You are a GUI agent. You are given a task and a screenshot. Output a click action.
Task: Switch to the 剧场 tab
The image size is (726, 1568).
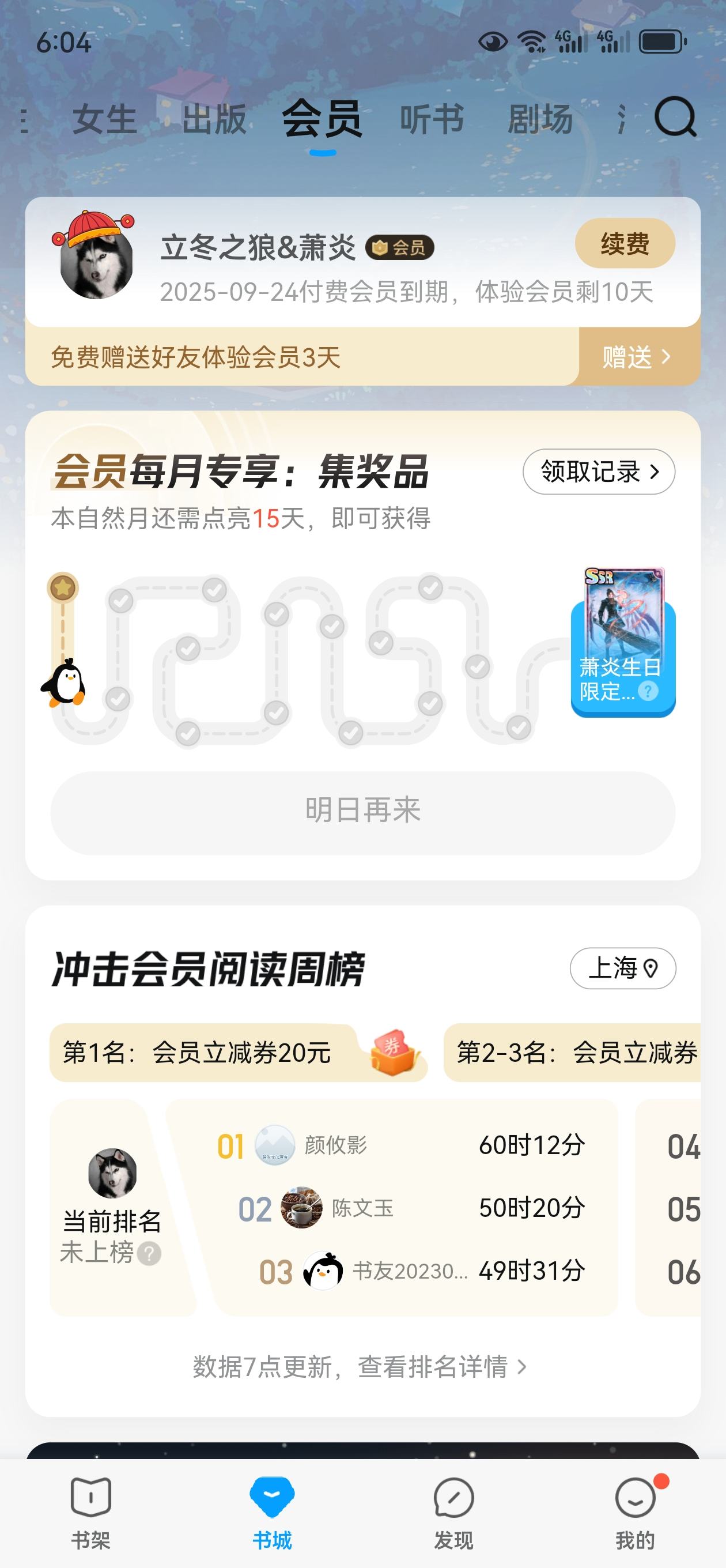540,119
